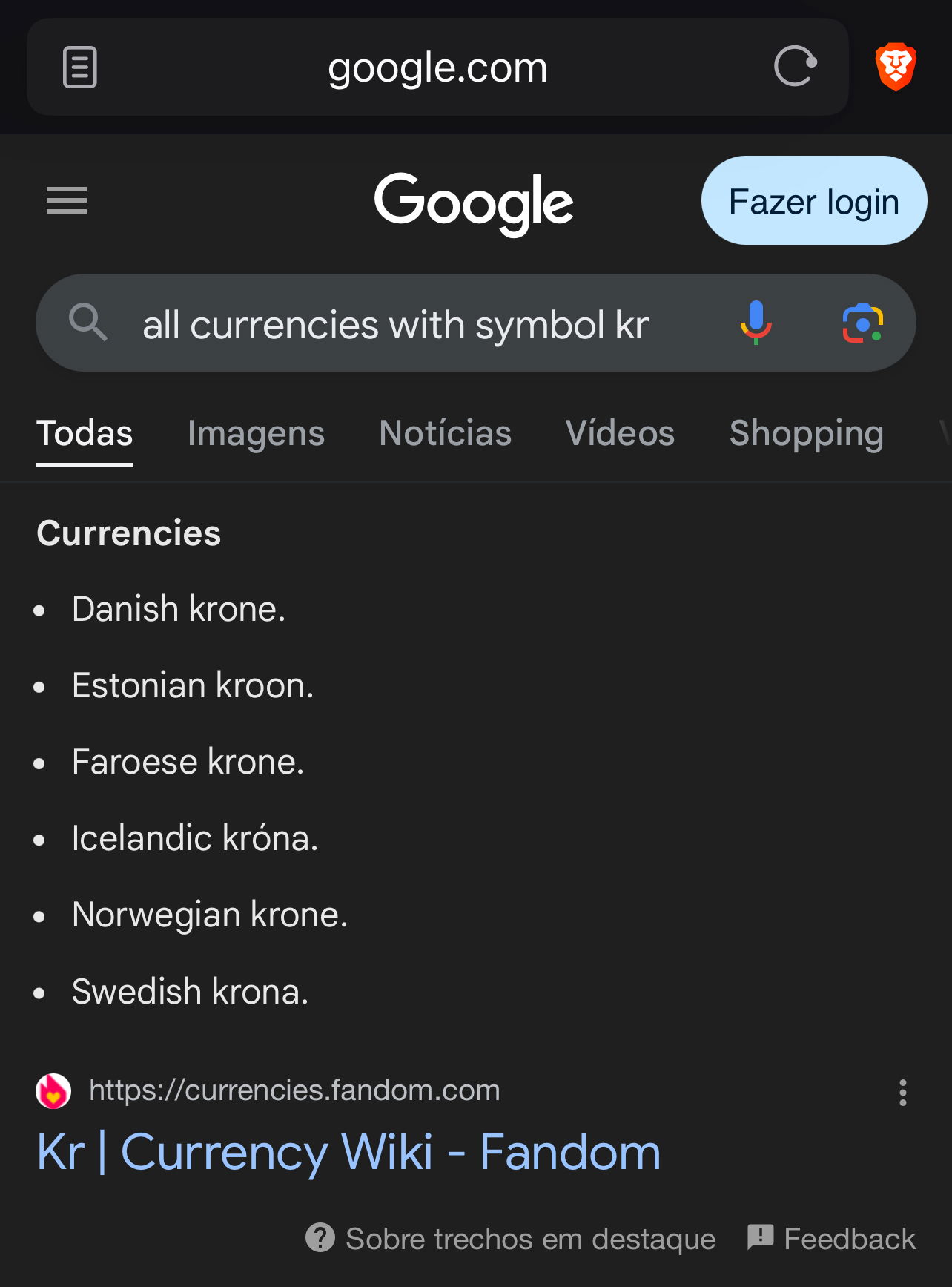Open Kr | Currency Wiki - Fandom result
Image resolution: width=952 pixels, height=1287 pixels.
pos(348,1152)
